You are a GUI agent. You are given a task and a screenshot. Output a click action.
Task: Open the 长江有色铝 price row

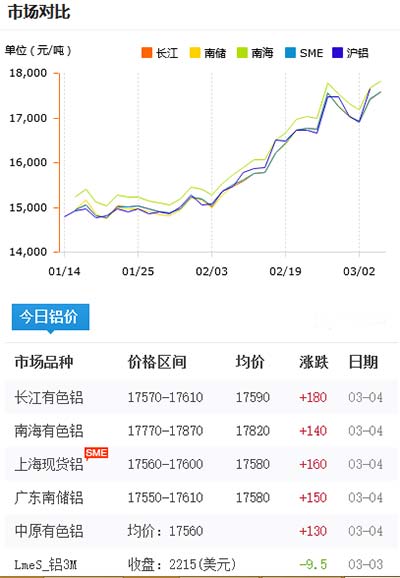click(x=202, y=397)
